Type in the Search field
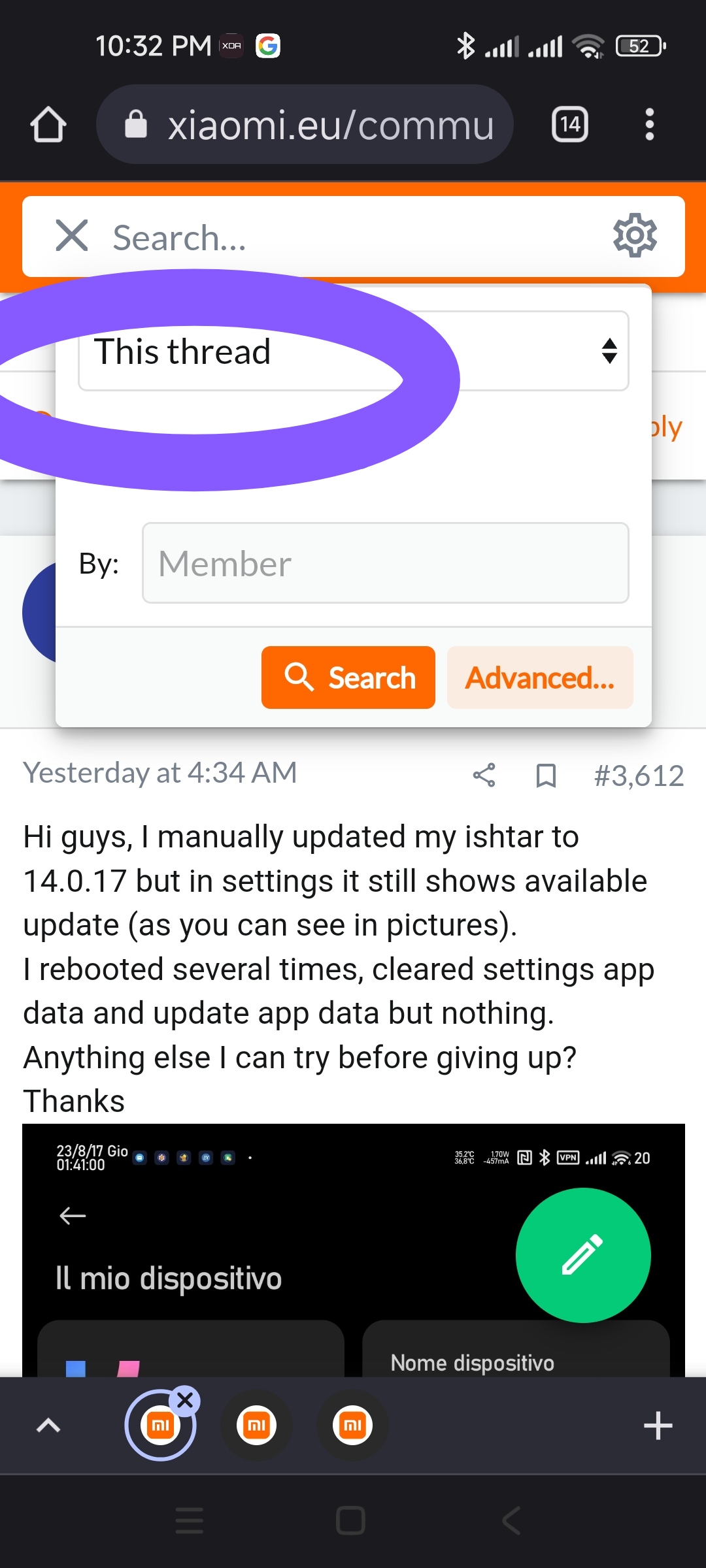The width and height of the screenshot is (706, 1568). click(x=353, y=237)
